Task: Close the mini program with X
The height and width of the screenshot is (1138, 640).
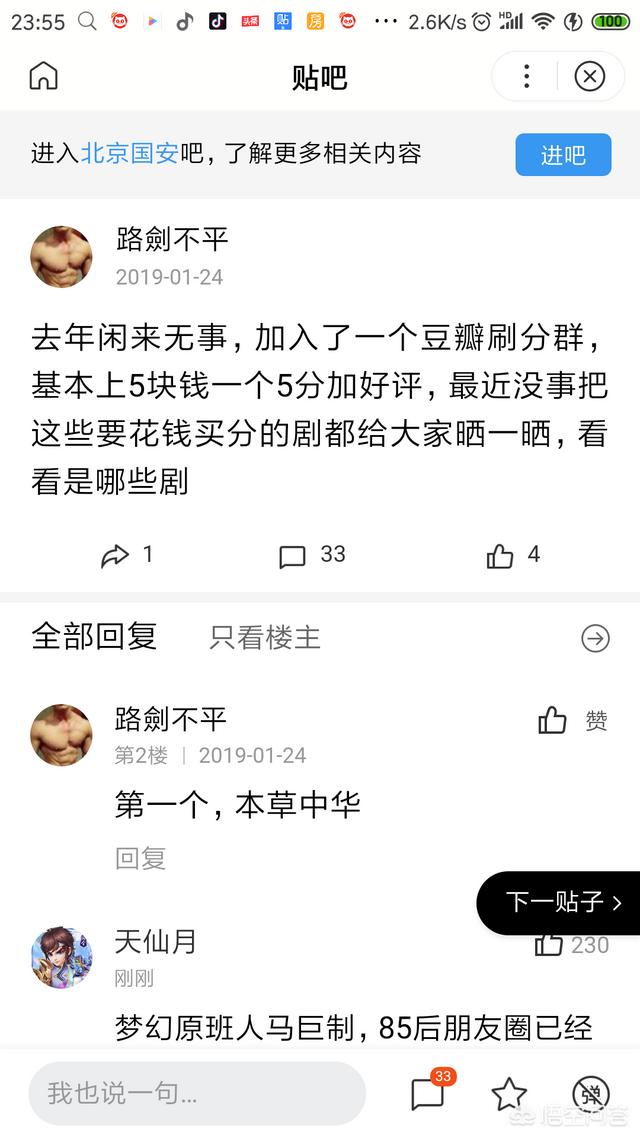Action: pyautogui.click(x=590, y=75)
